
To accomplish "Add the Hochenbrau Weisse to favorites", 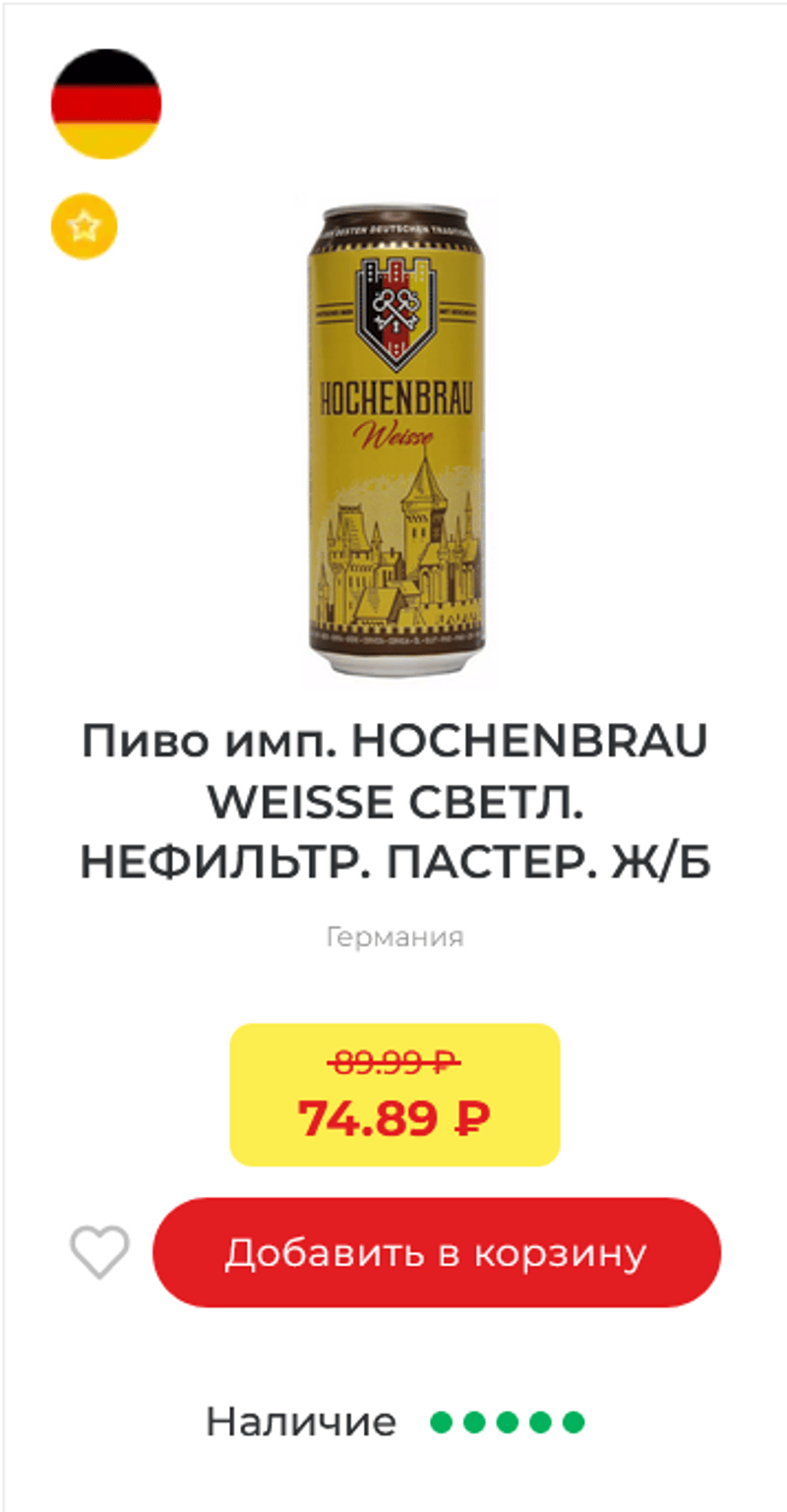I will pos(99,1252).
